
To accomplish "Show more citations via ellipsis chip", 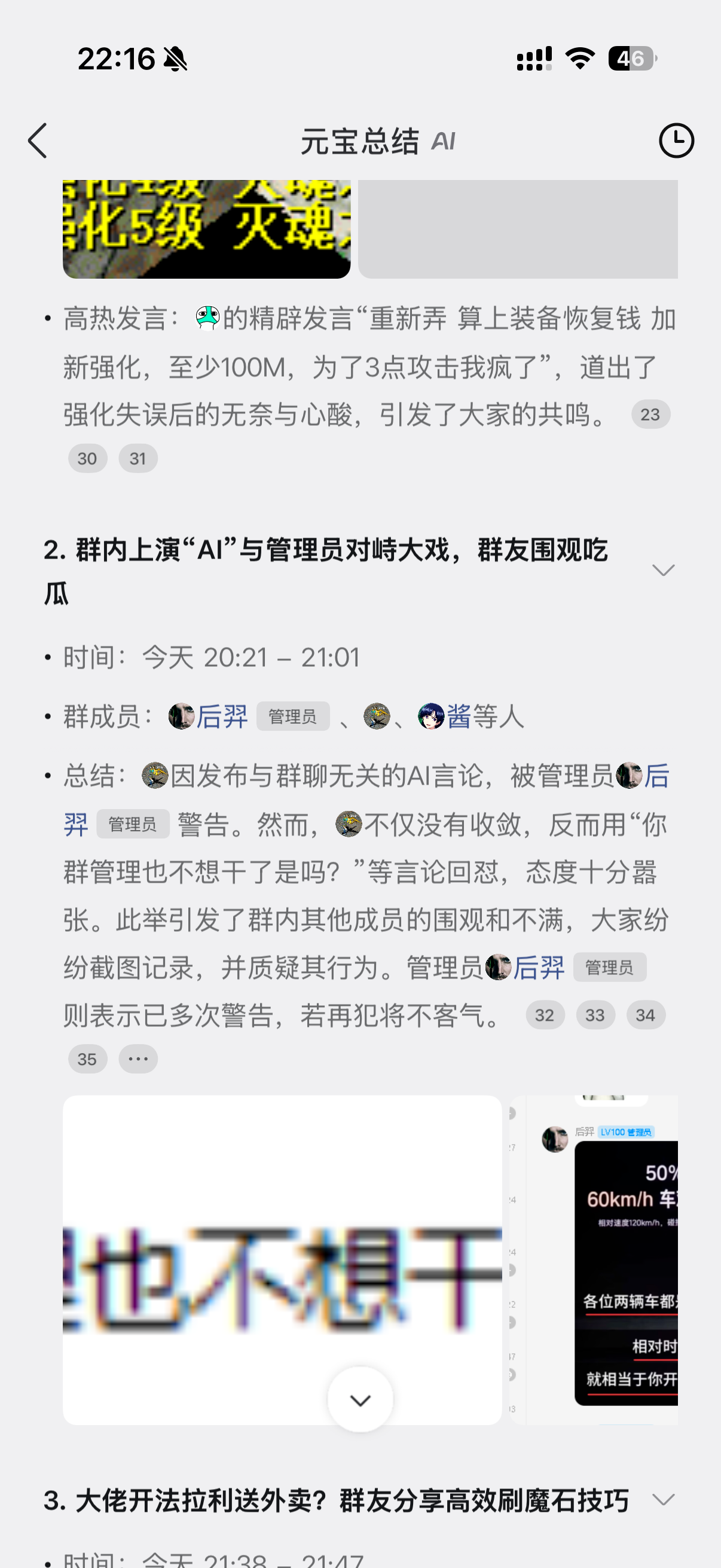I will pos(138,1059).
